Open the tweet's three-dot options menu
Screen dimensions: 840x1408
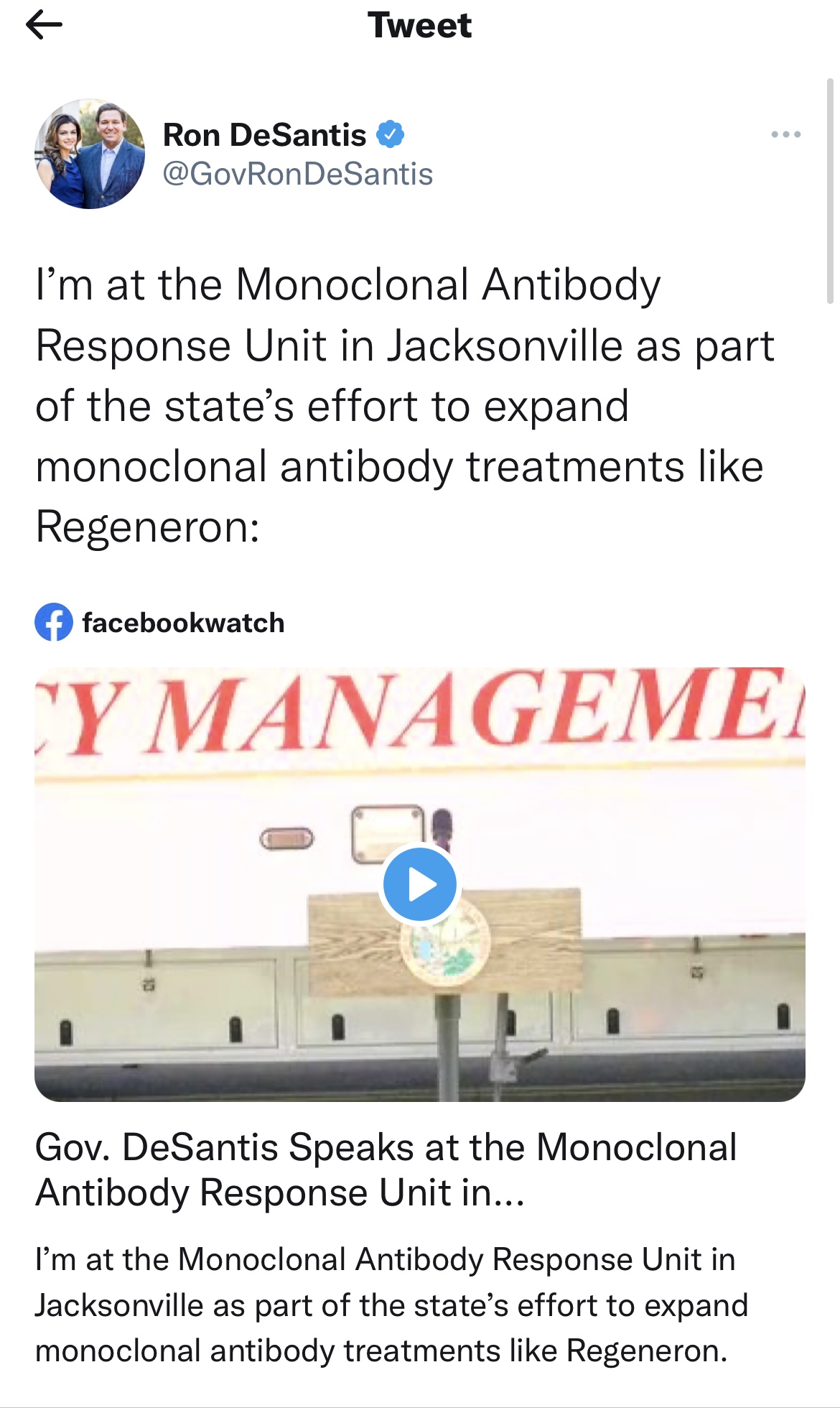(785, 134)
